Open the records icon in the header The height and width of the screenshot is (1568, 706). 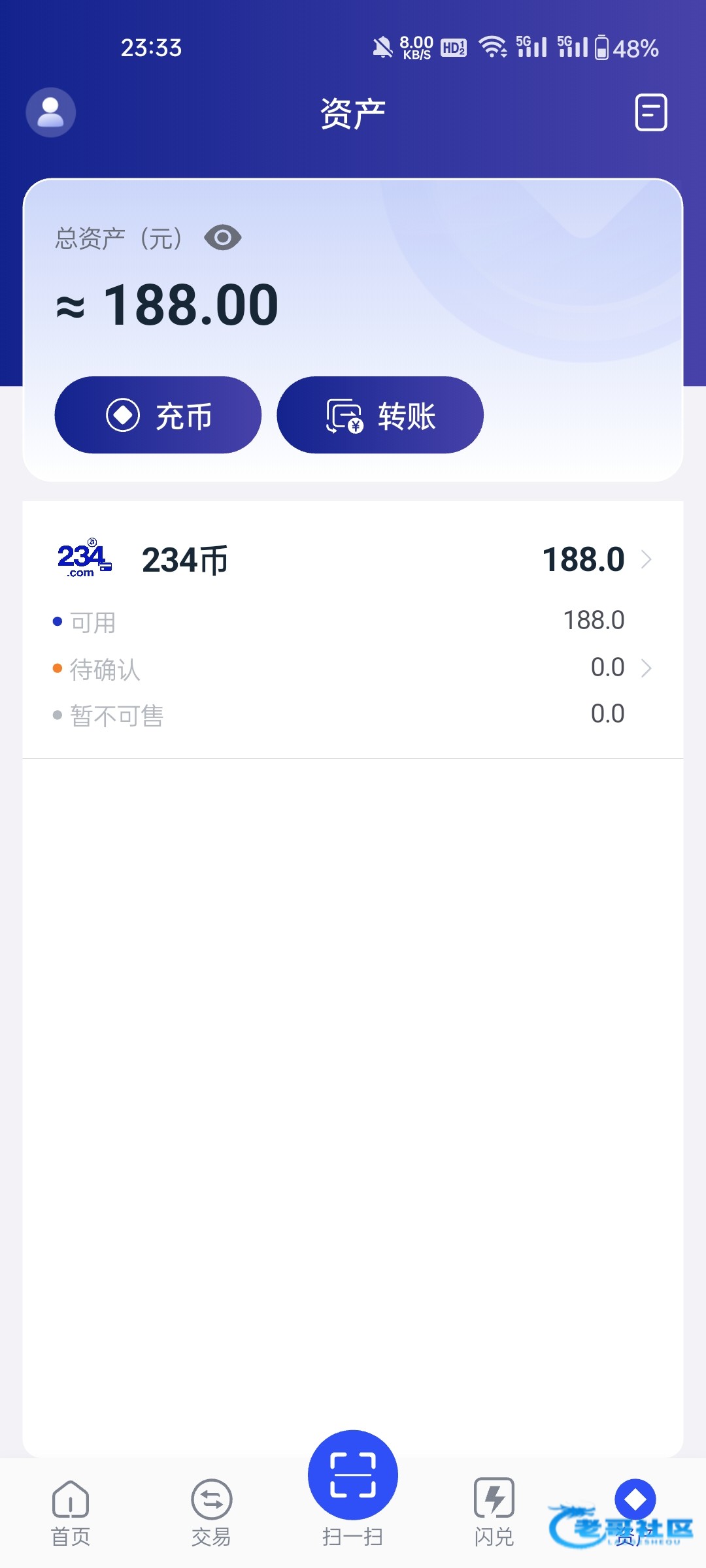pyautogui.click(x=650, y=112)
